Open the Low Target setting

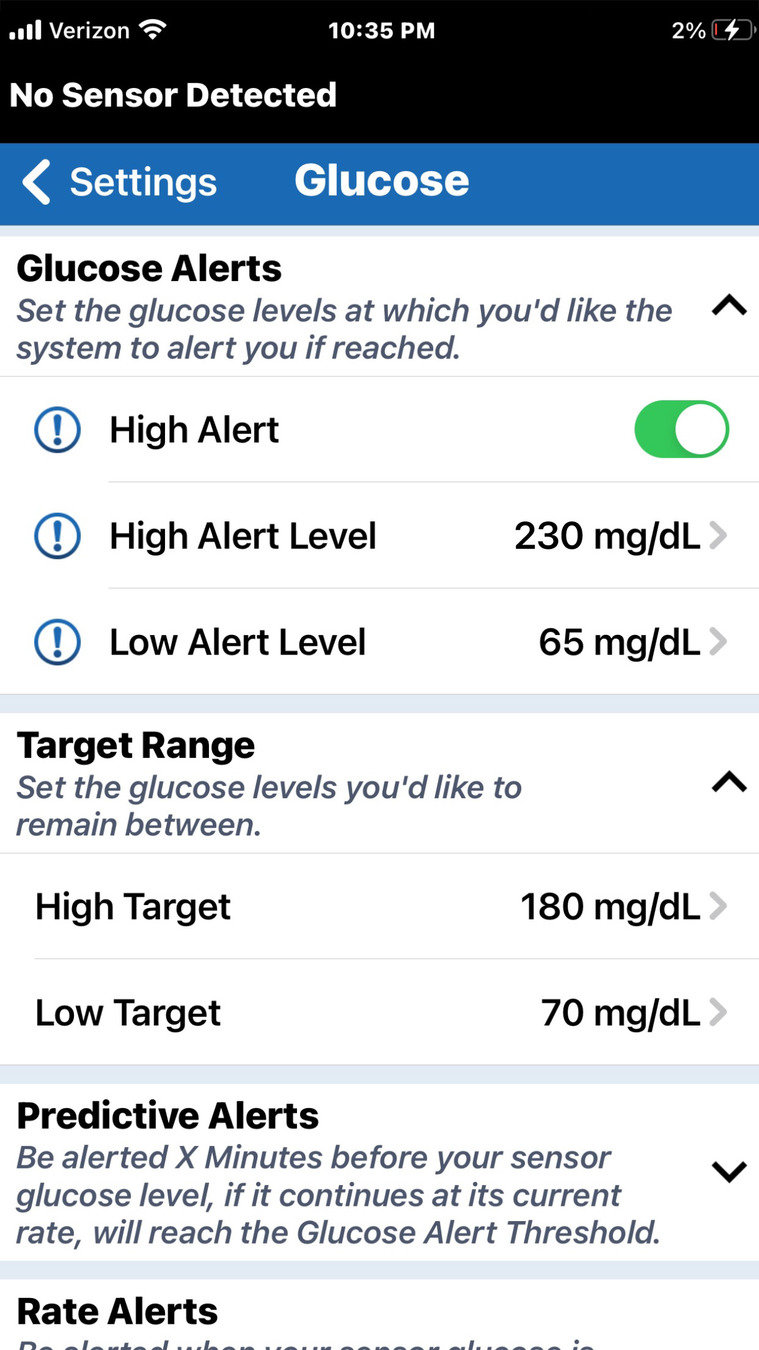(x=380, y=1012)
